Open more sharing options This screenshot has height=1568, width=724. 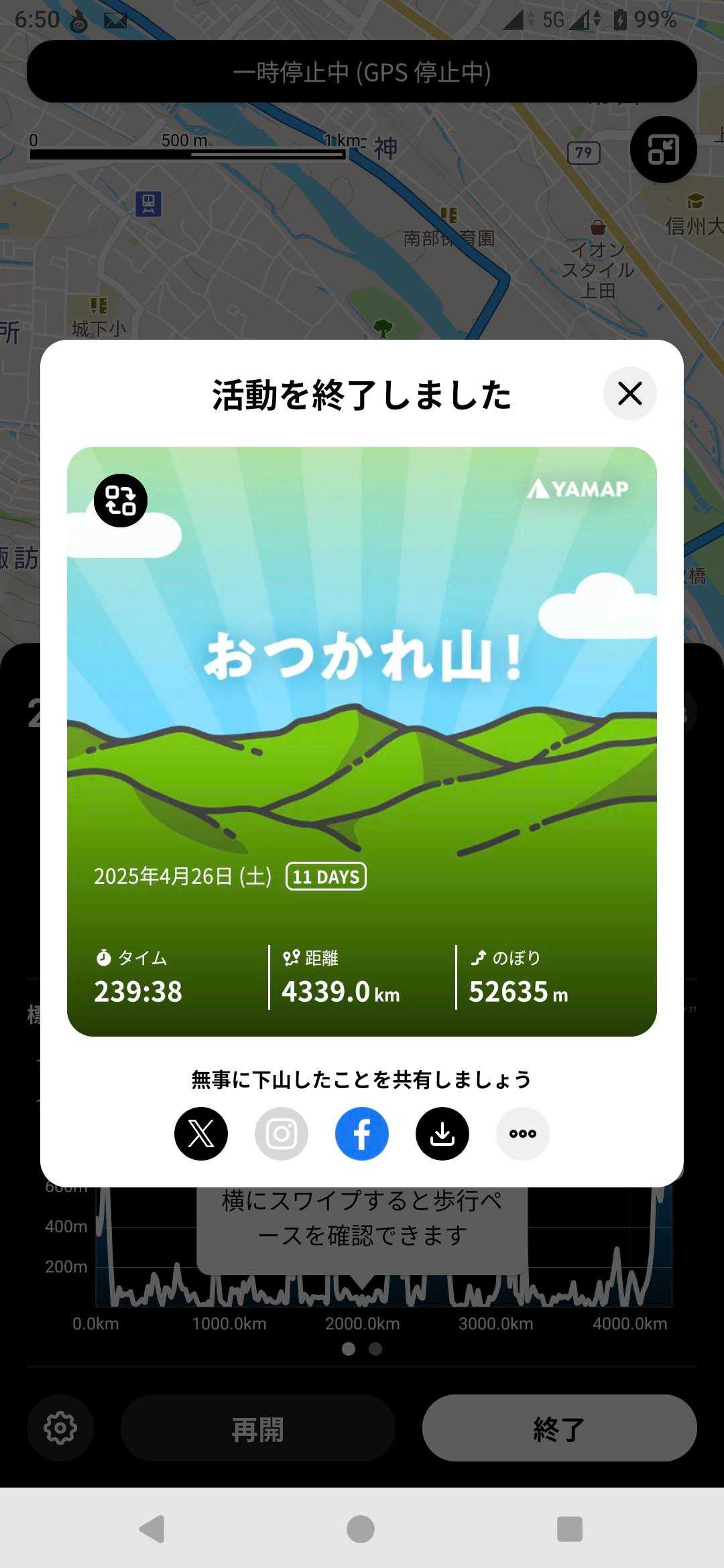(523, 1134)
